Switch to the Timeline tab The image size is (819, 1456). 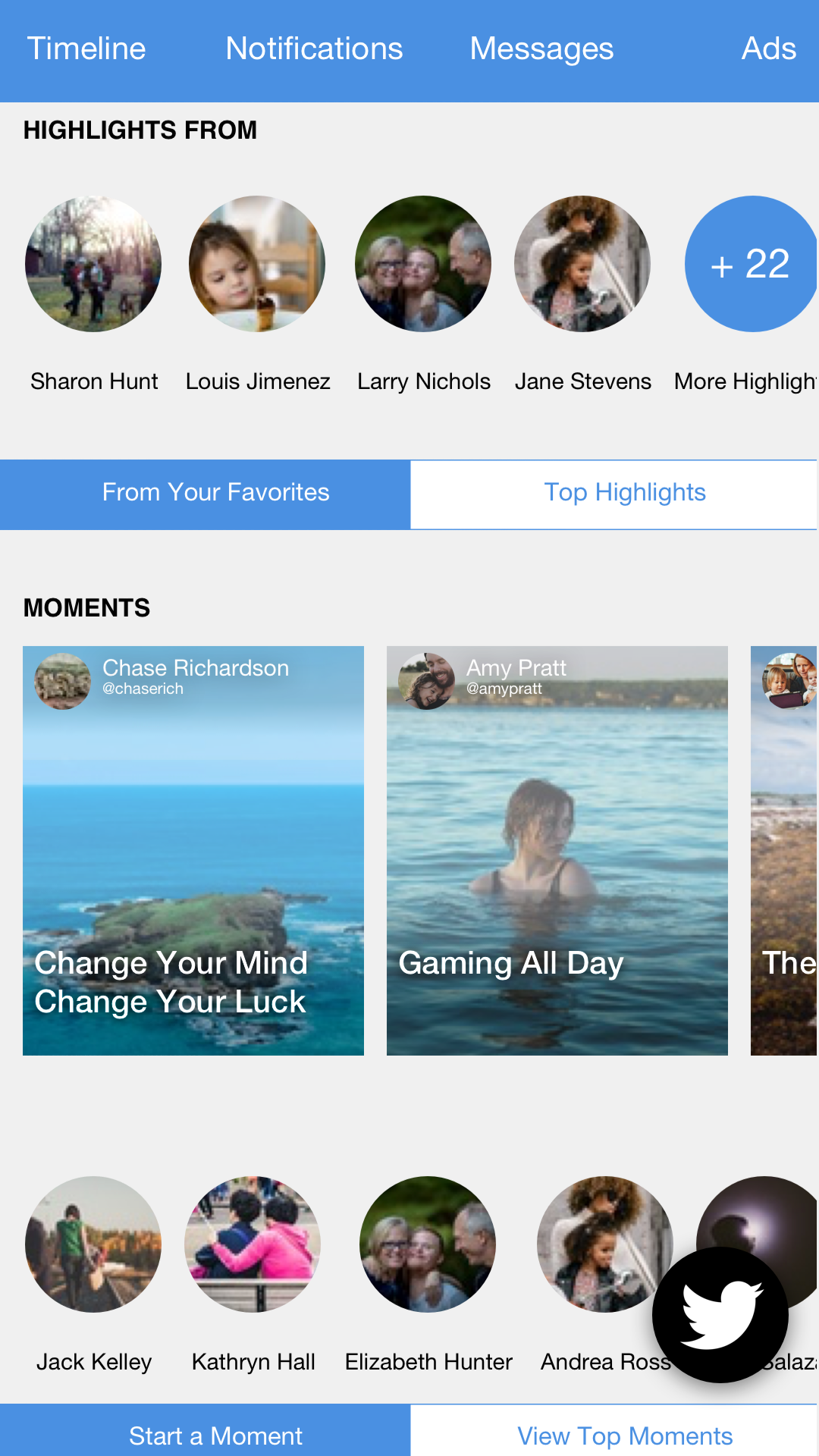pos(86,49)
